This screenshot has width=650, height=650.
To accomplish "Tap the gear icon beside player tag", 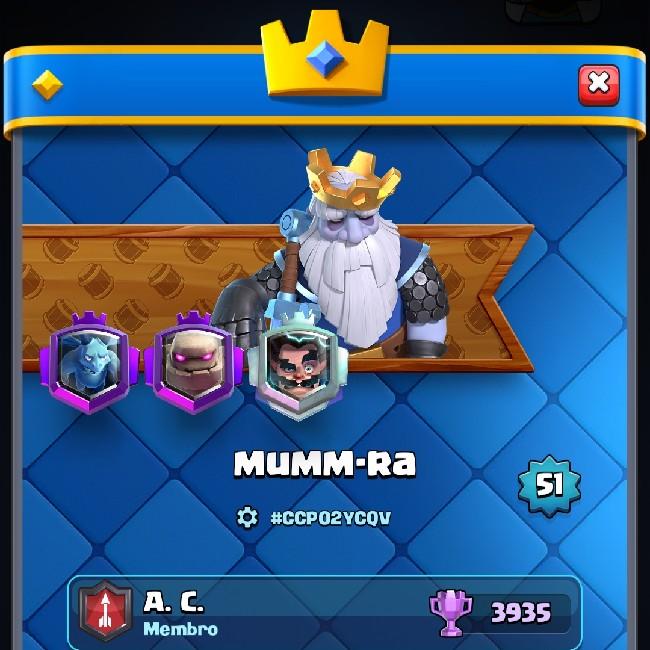I will tap(247, 517).
